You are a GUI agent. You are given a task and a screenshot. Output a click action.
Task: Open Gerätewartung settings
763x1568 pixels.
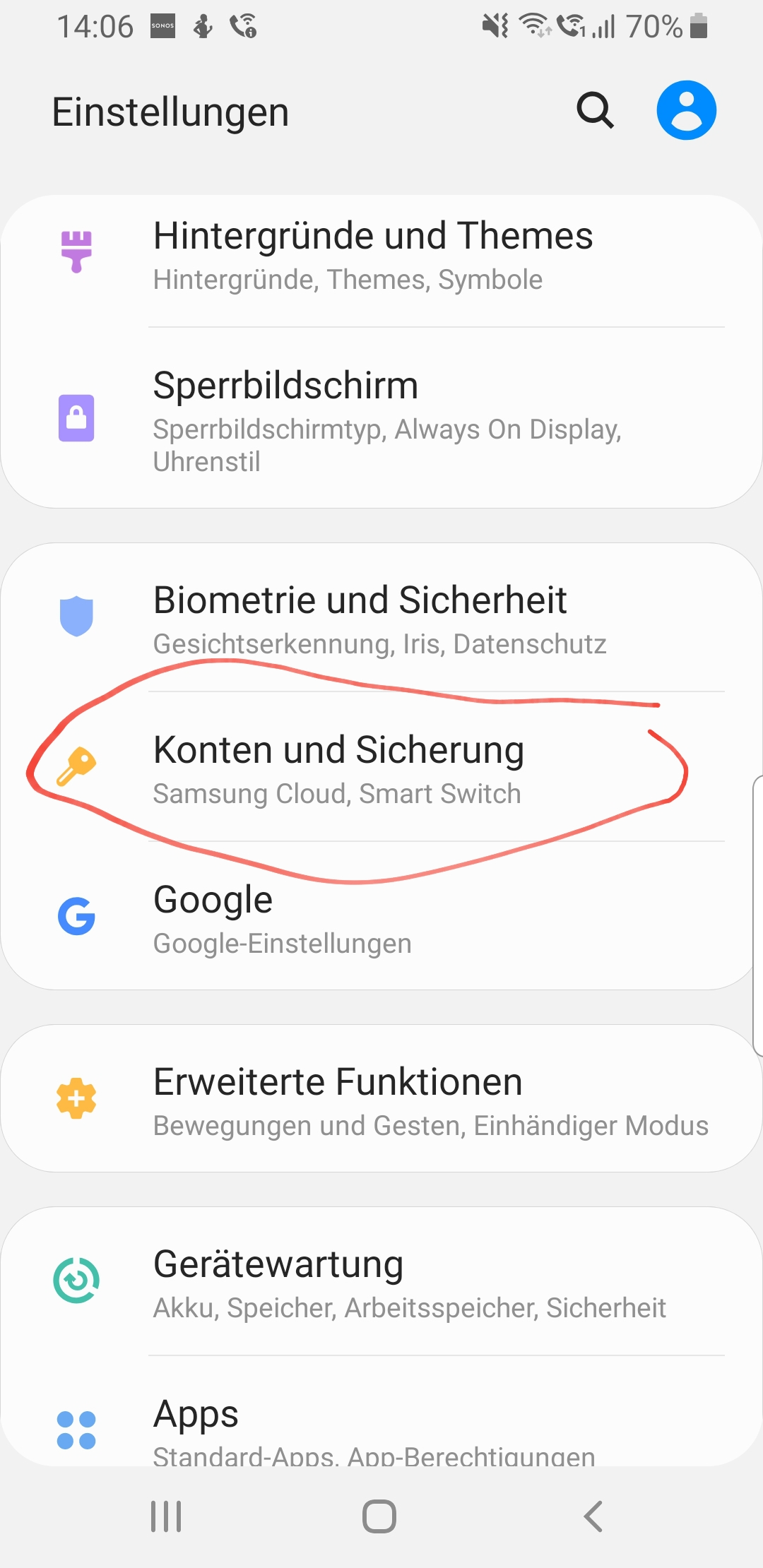coord(381,1282)
